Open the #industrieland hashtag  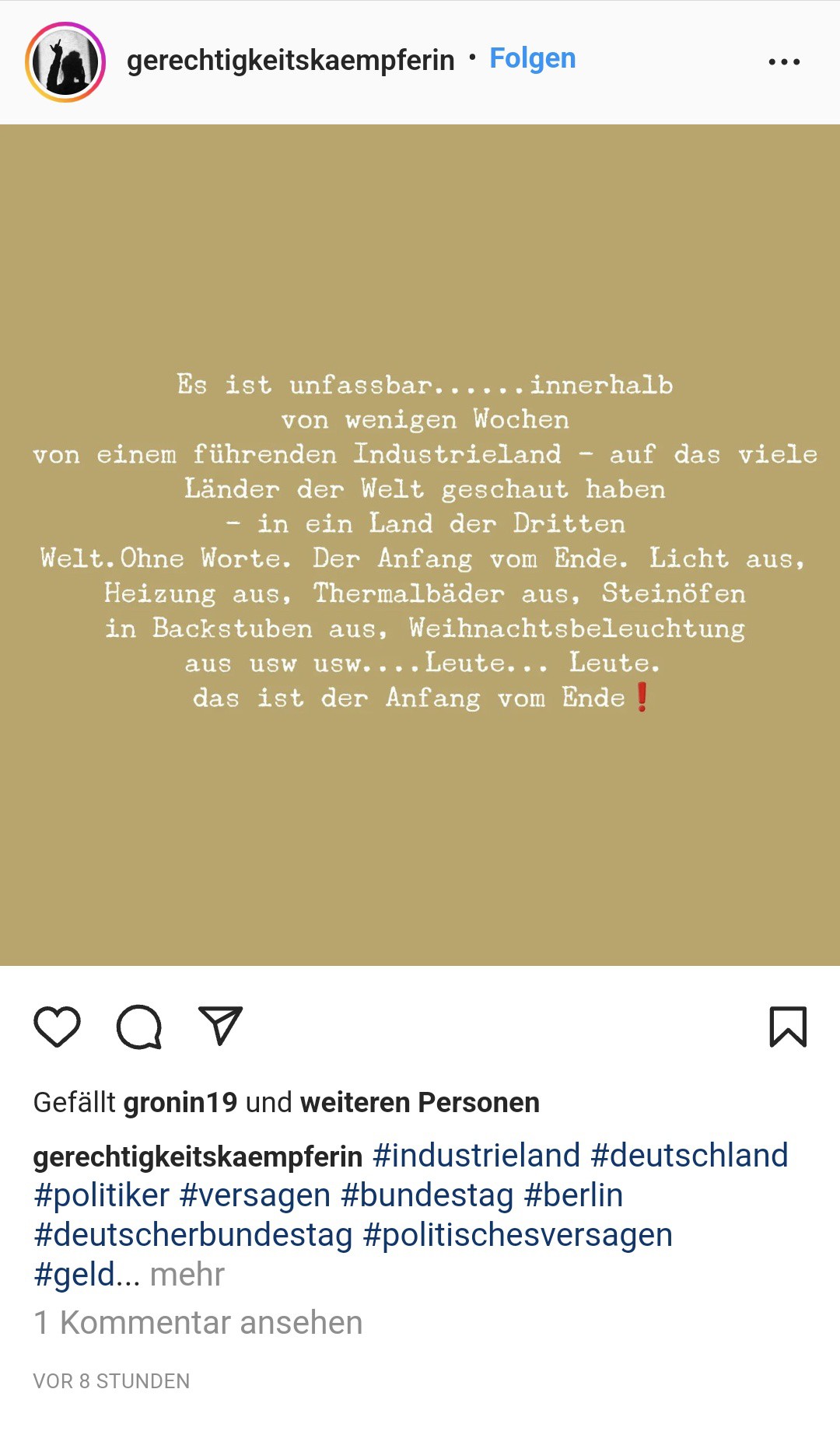(477, 1156)
